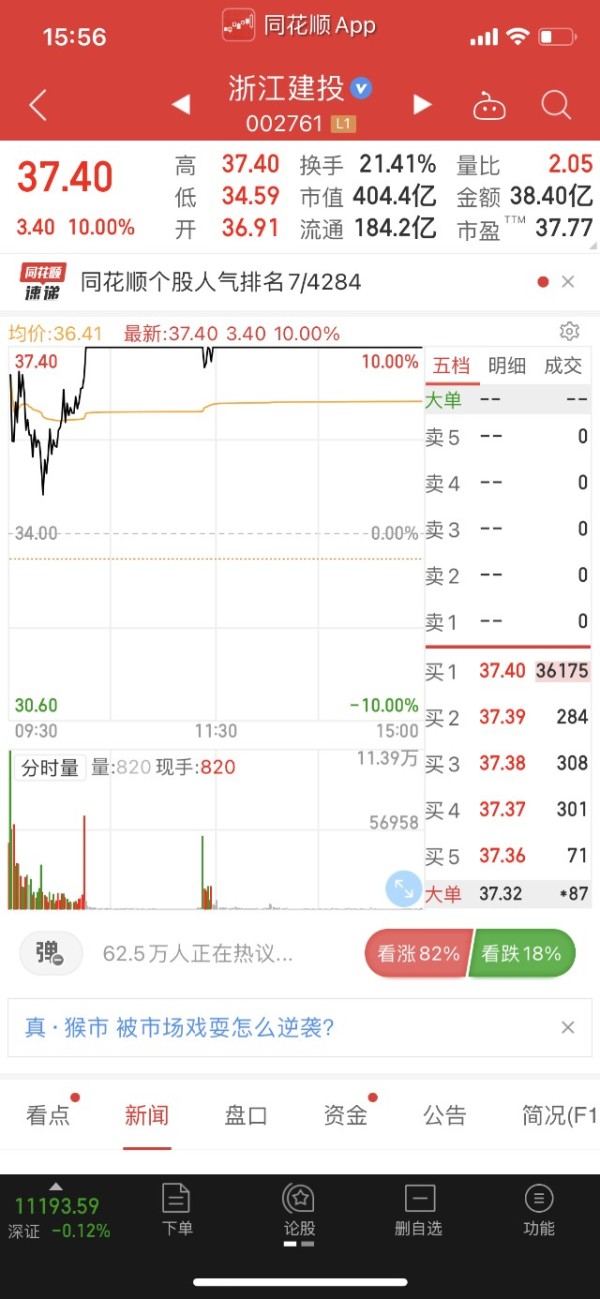Switch to the 盘口 tab
Image resolution: width=600 pixels, height=1299 pixels.
pyautogui.click(x=246, y=1116)
